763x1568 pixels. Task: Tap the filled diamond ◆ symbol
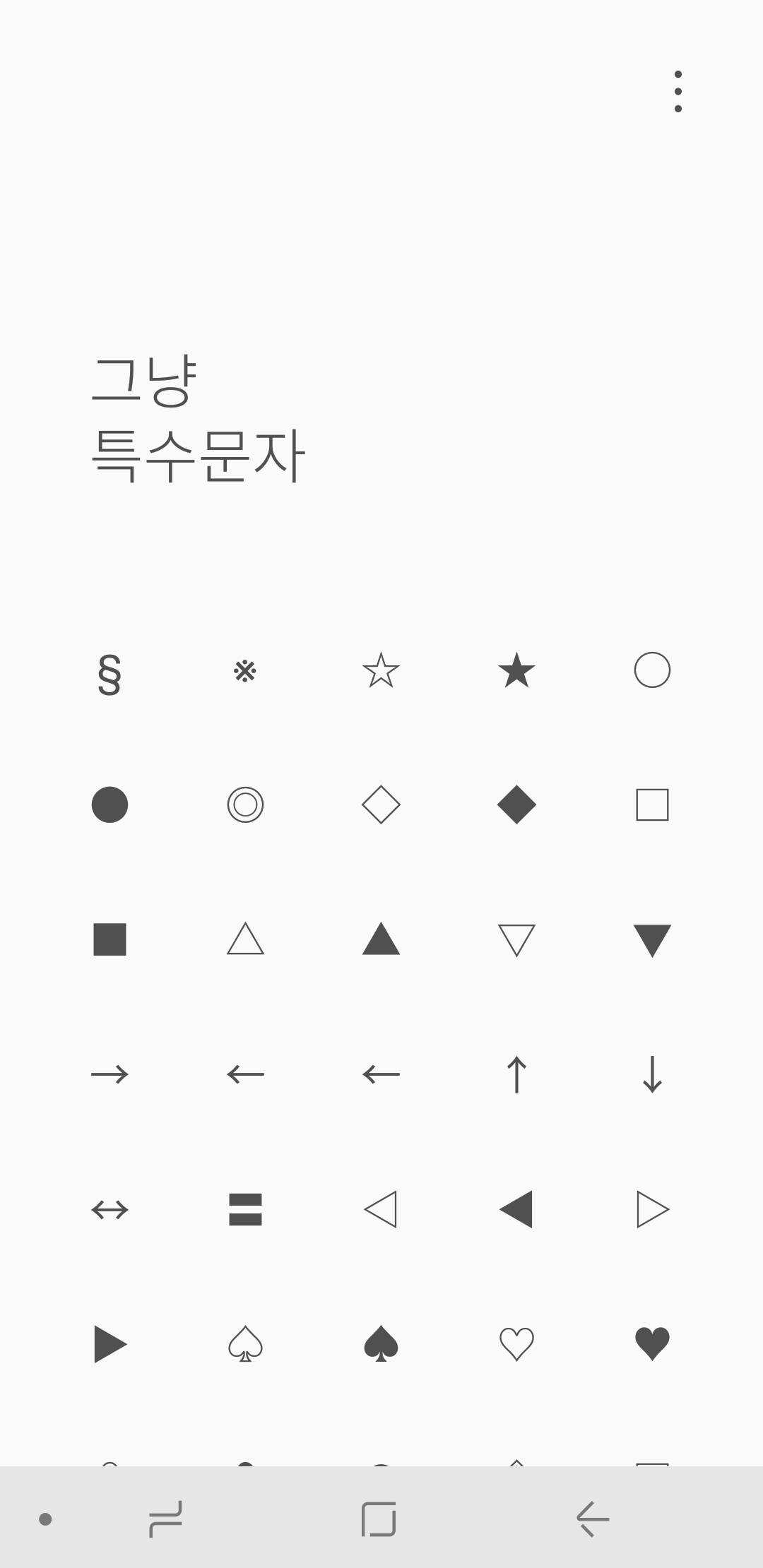[x=516, y=804]
